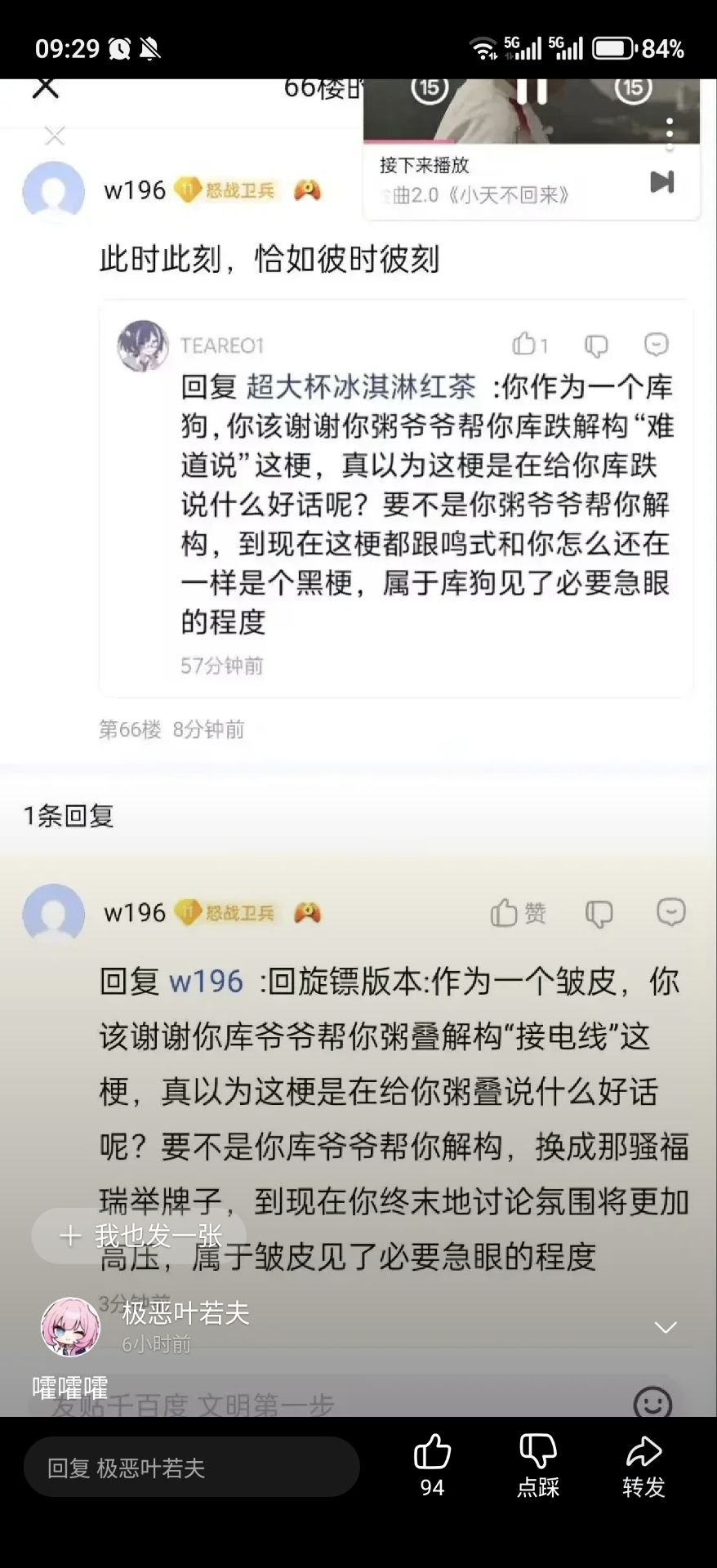Tap the 点踩 dislike button
This screenshot has height=1568, width=717.
537,1466
